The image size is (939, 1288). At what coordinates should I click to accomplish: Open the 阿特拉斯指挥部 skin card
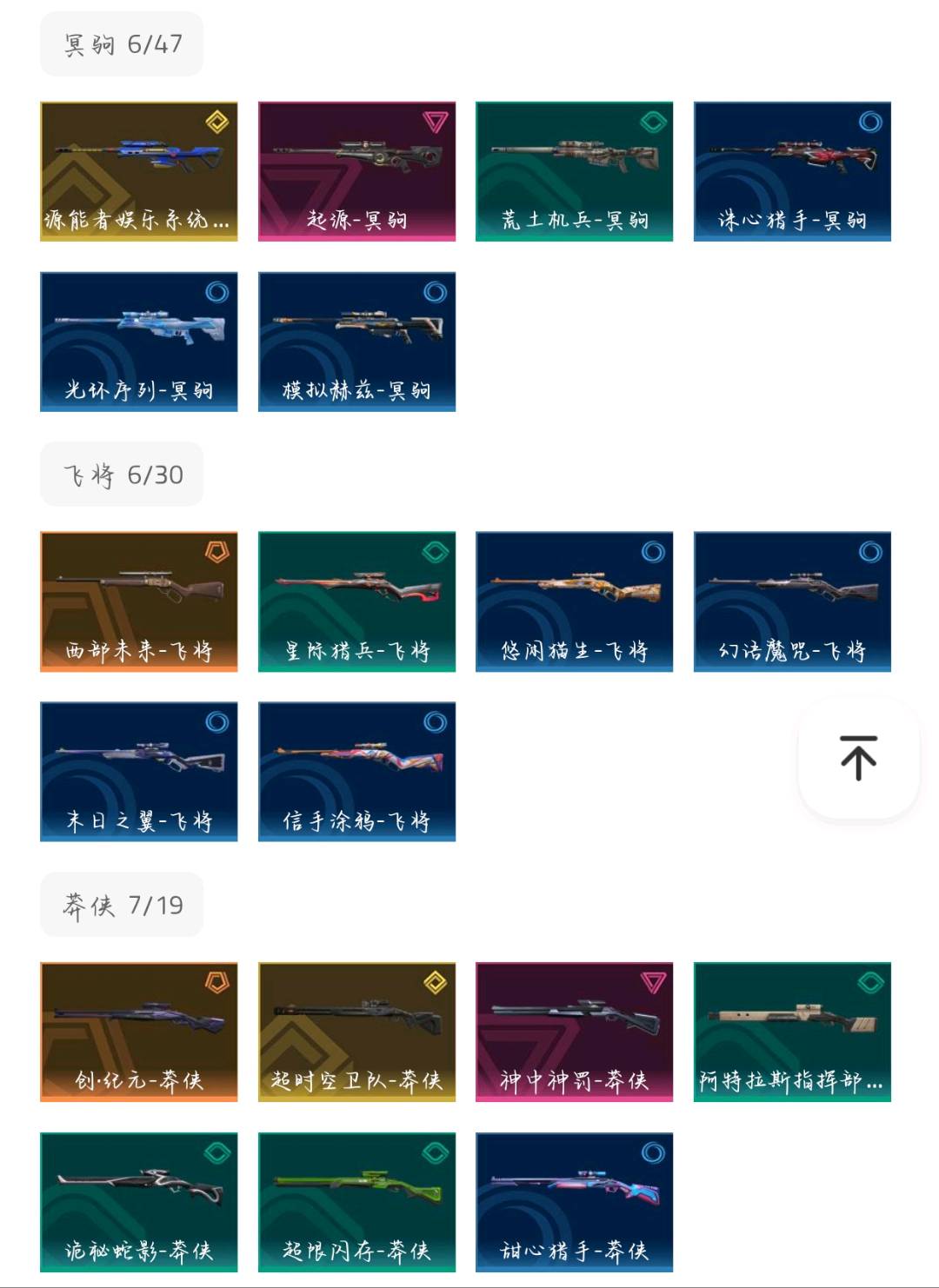793,1030
